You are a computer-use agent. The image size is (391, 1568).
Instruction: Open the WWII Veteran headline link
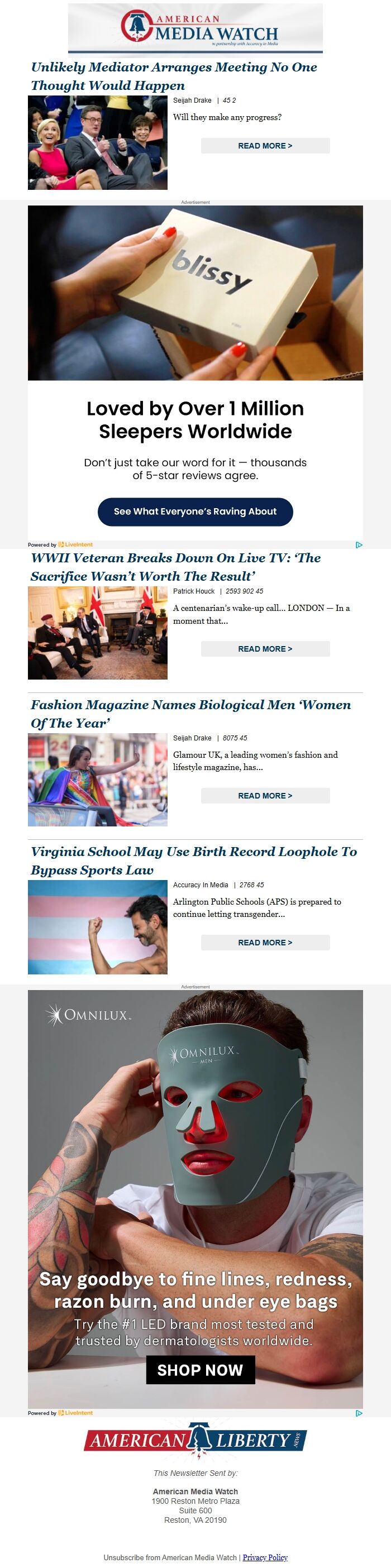point(175,567)
